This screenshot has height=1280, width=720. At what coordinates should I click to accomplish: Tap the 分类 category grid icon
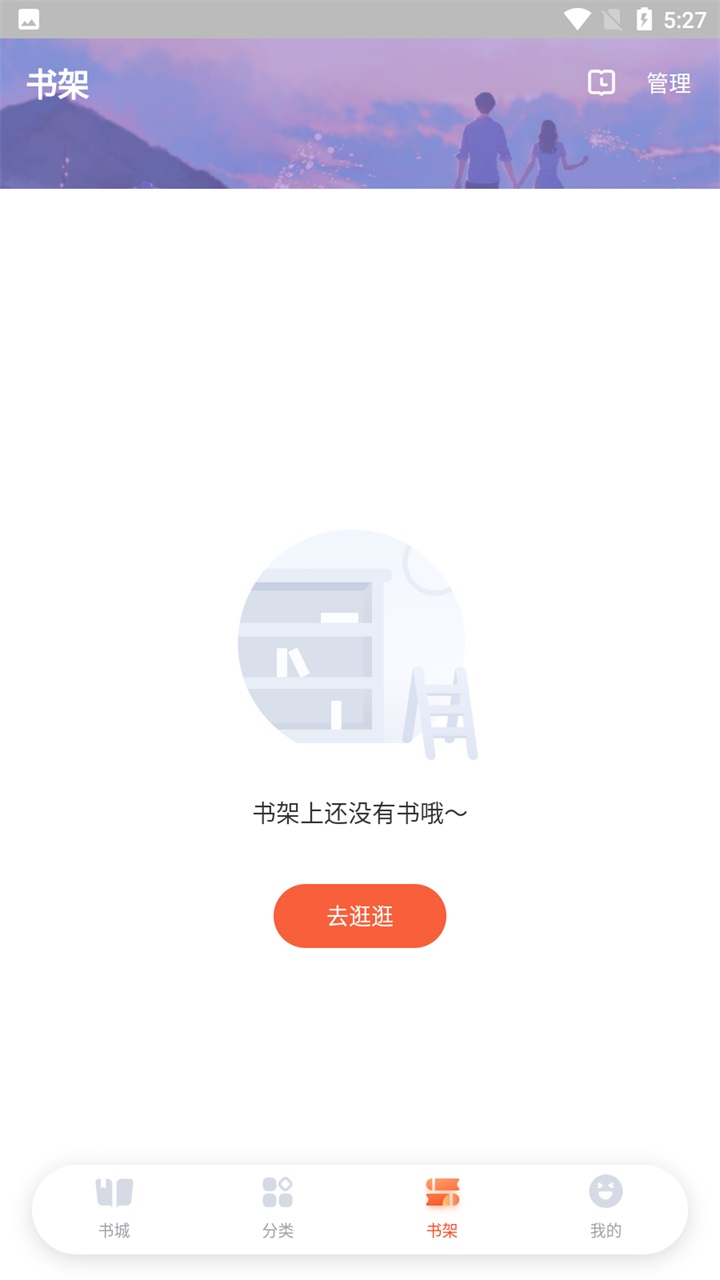point(277,1192)
